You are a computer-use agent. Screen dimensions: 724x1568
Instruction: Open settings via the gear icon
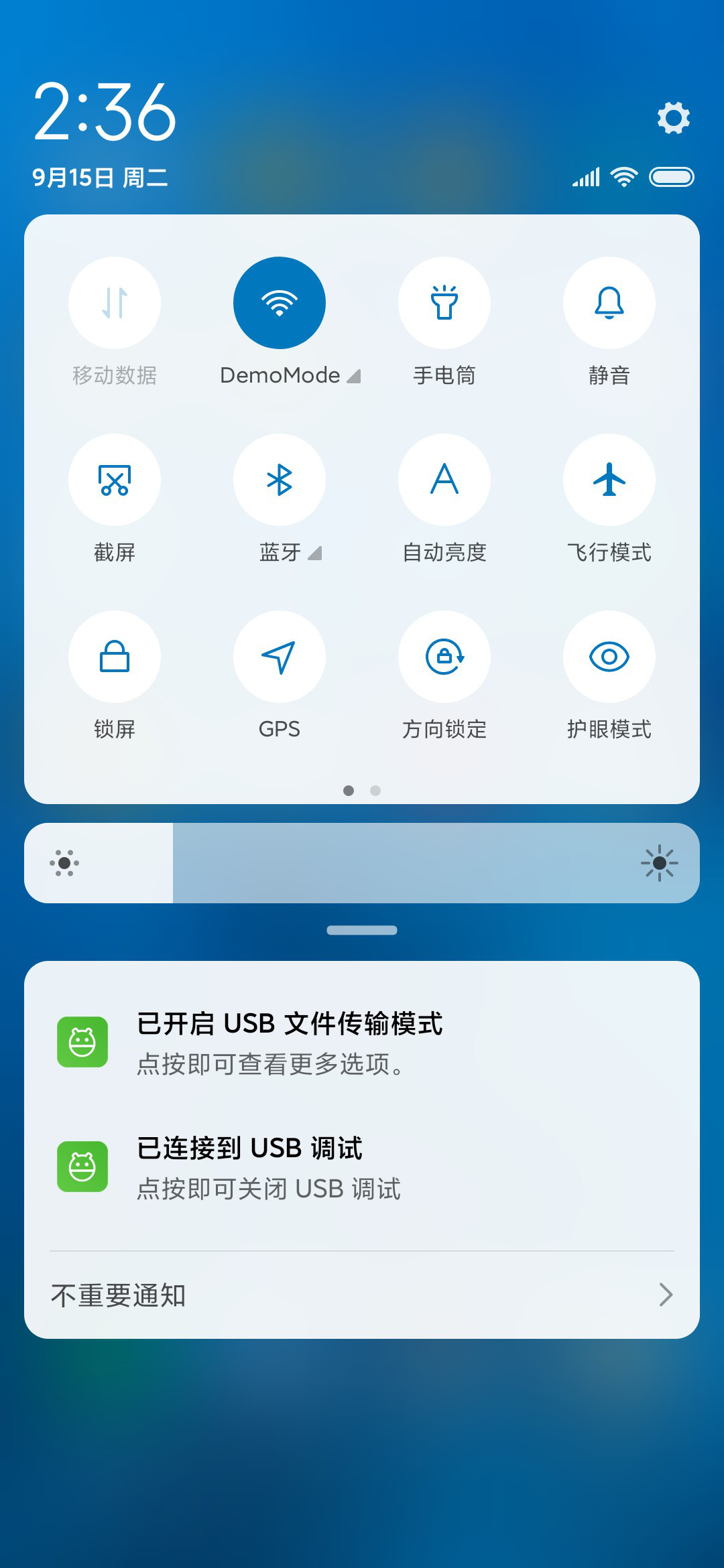click(x=673, y=118)
